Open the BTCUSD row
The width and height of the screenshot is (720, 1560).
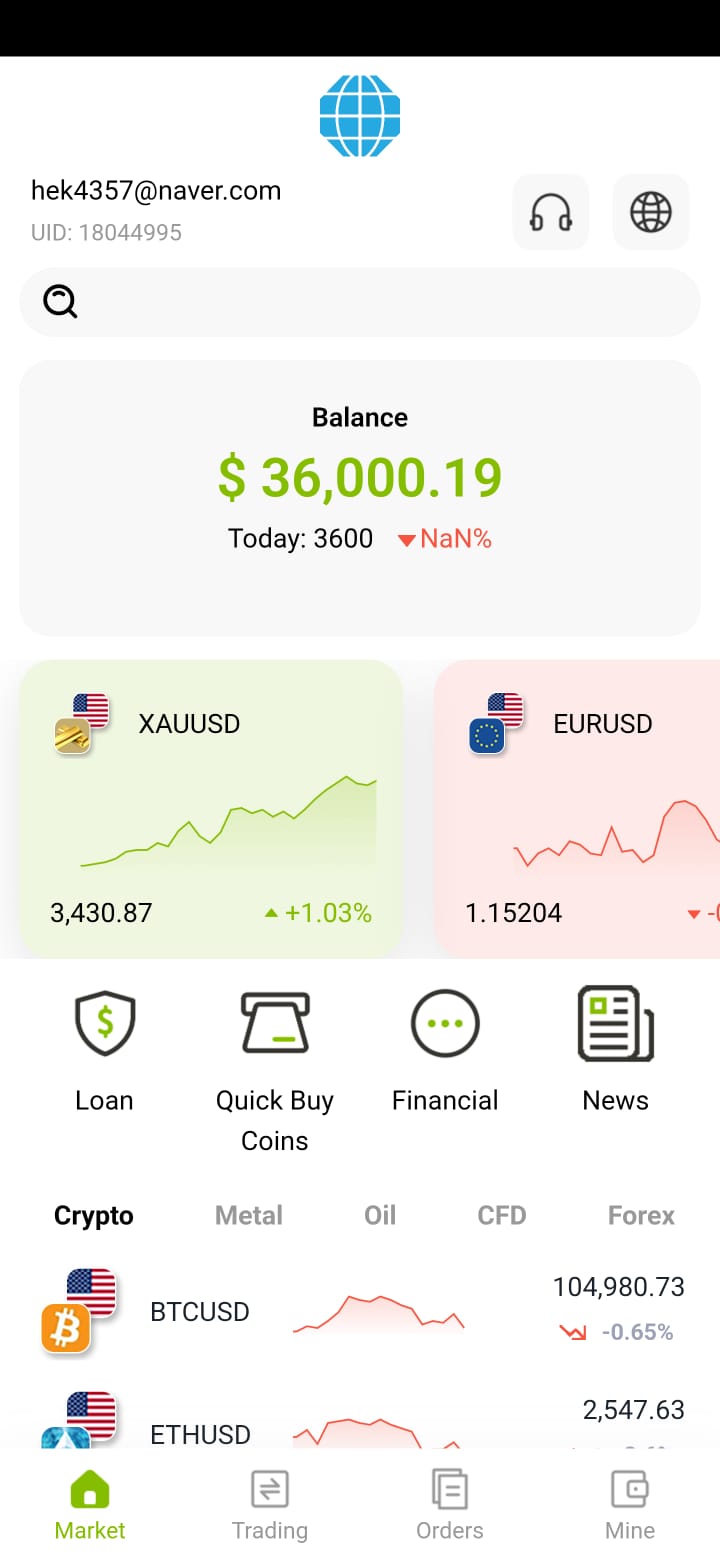point(360,1311)
